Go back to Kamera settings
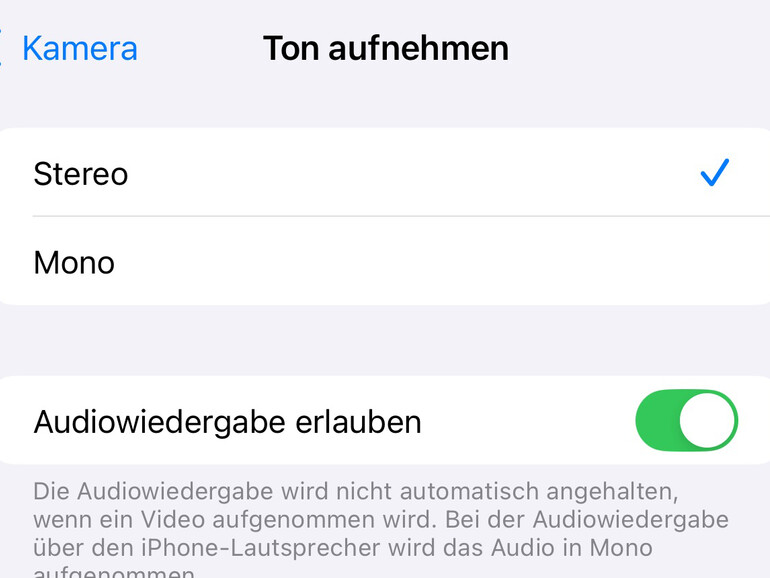The height and width of the screenshot is (578, 770). [72, 48]
